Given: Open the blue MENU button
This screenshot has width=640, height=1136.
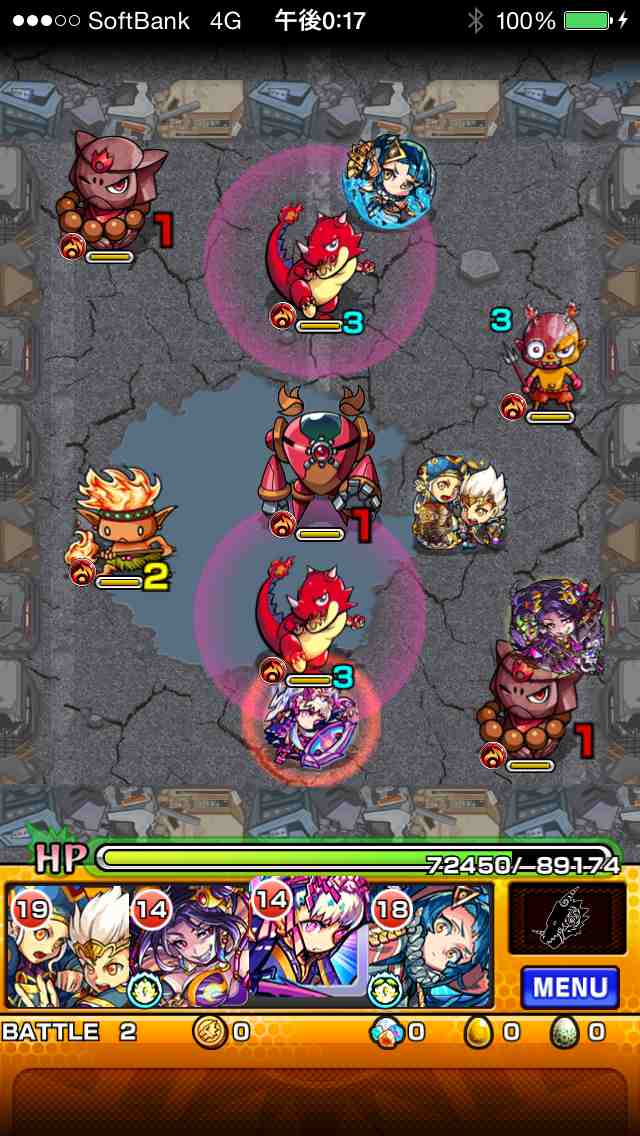Looking at the screenshot, I should pyautogui.click(x=569, y=987).
